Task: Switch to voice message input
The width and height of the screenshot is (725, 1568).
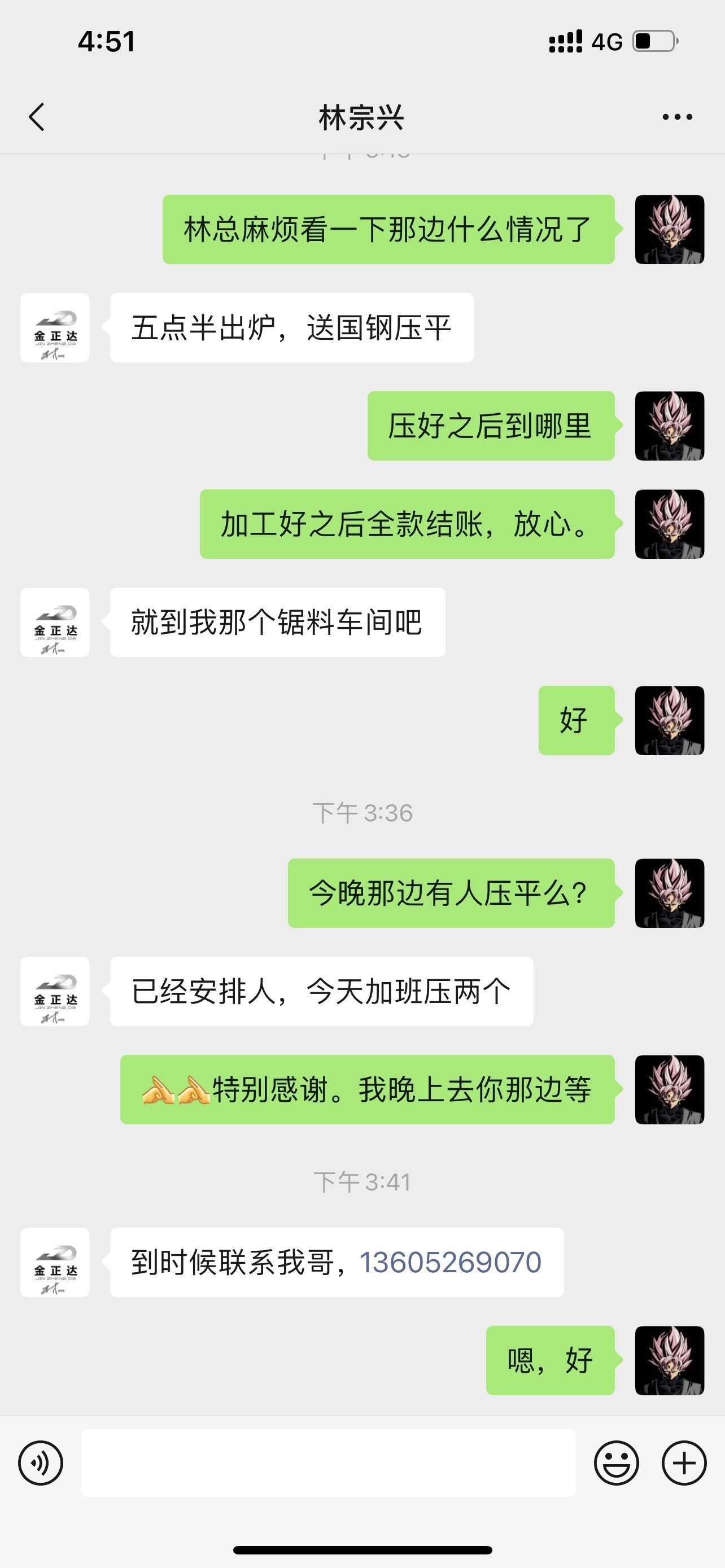Action: pyautogui.click(x=41, y=1464)
